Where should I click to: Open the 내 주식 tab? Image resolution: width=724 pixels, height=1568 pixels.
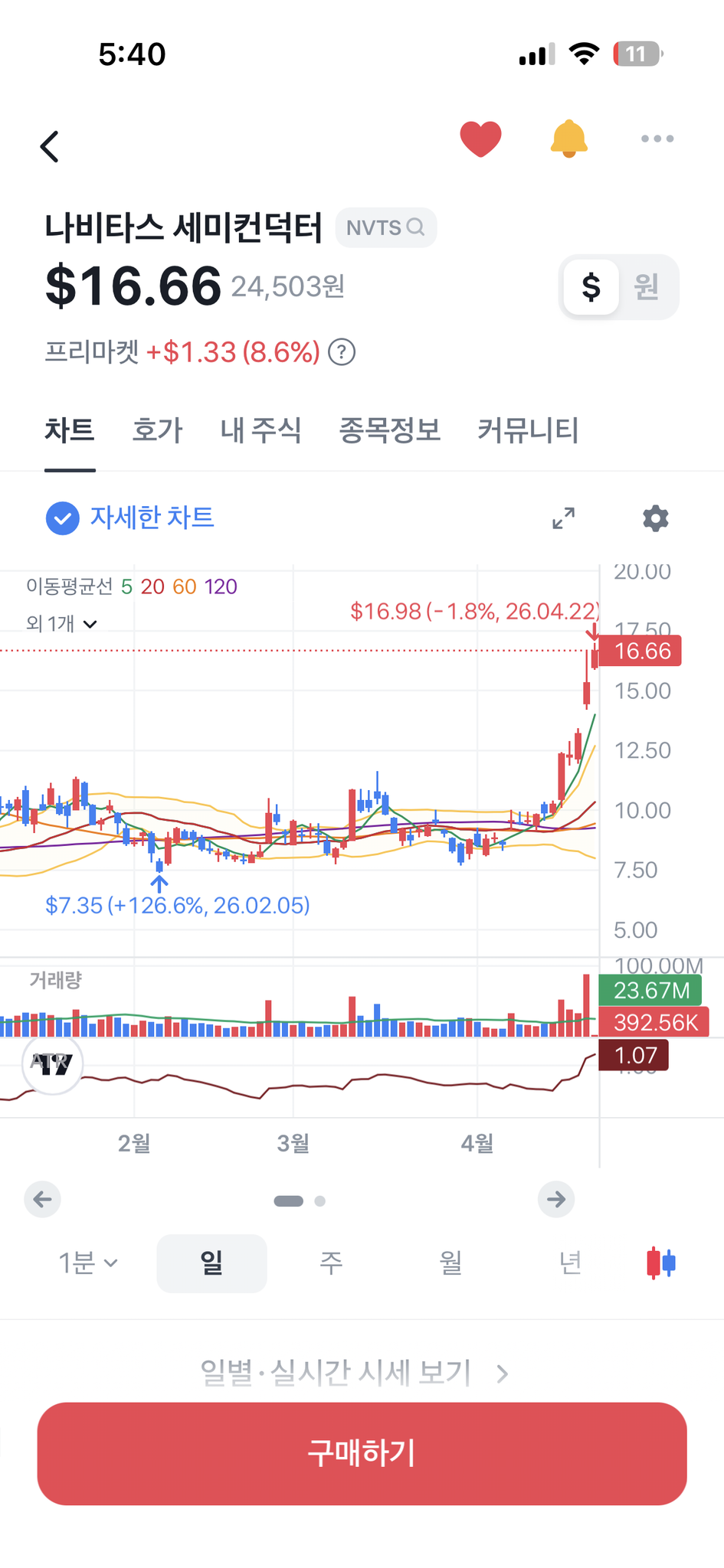[260, 430]
